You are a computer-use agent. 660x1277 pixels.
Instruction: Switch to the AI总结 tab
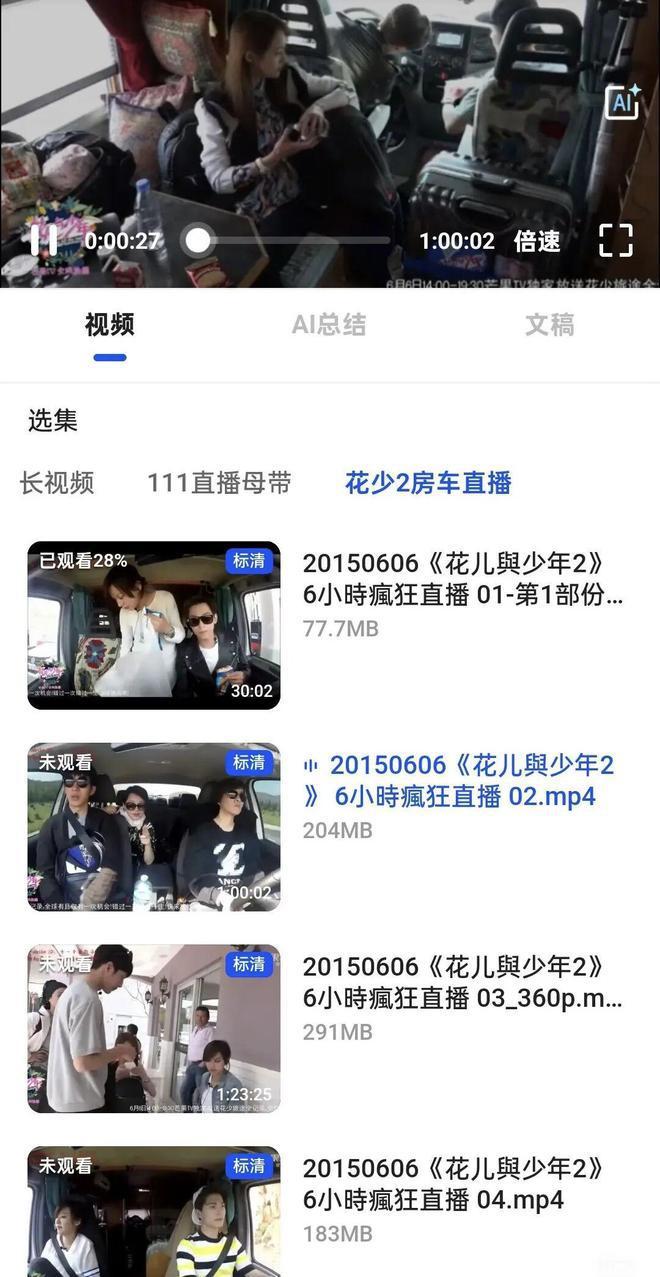point(329,325)
